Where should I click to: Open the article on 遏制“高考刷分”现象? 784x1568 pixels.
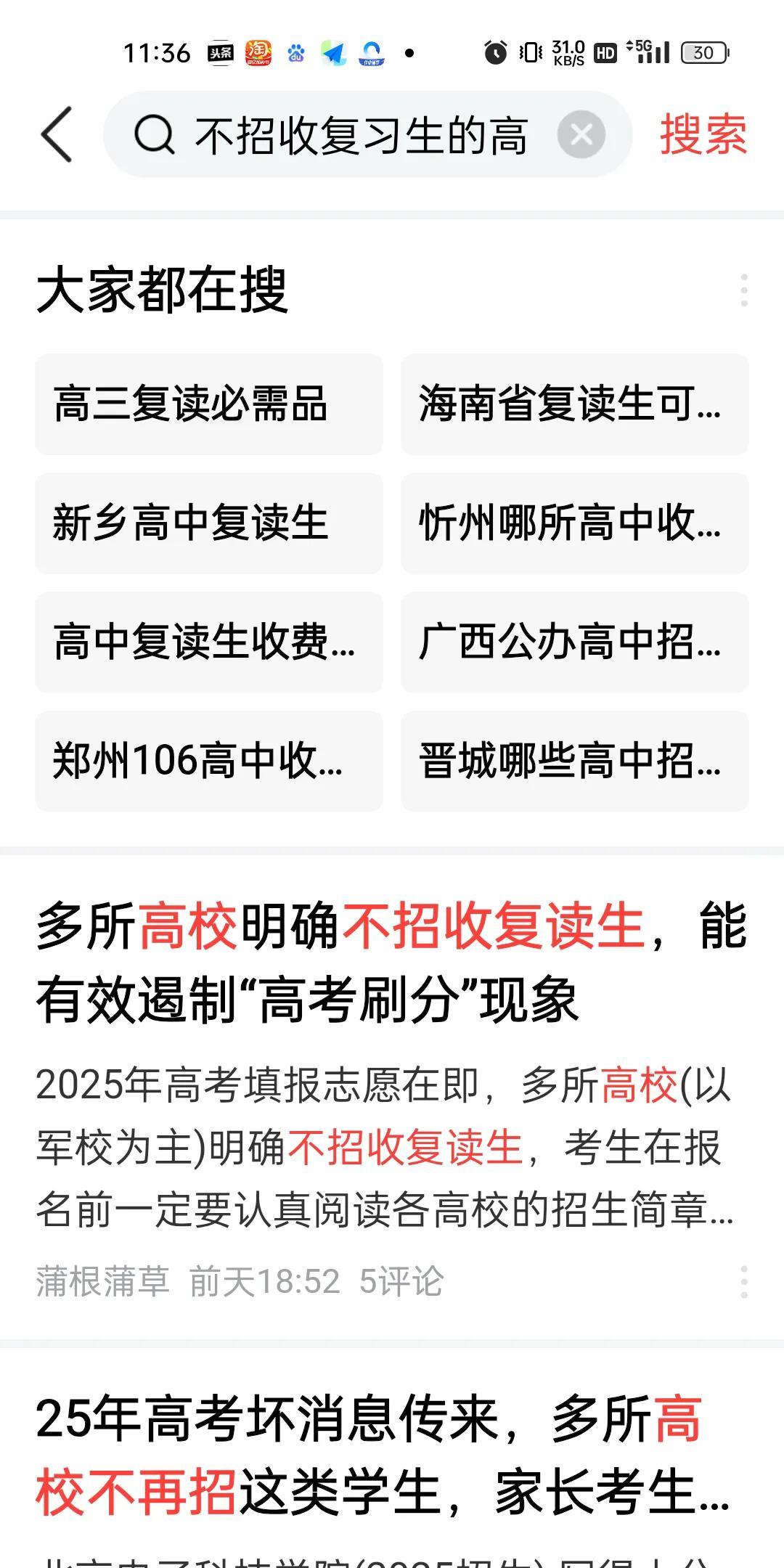(x=392, y=962)
